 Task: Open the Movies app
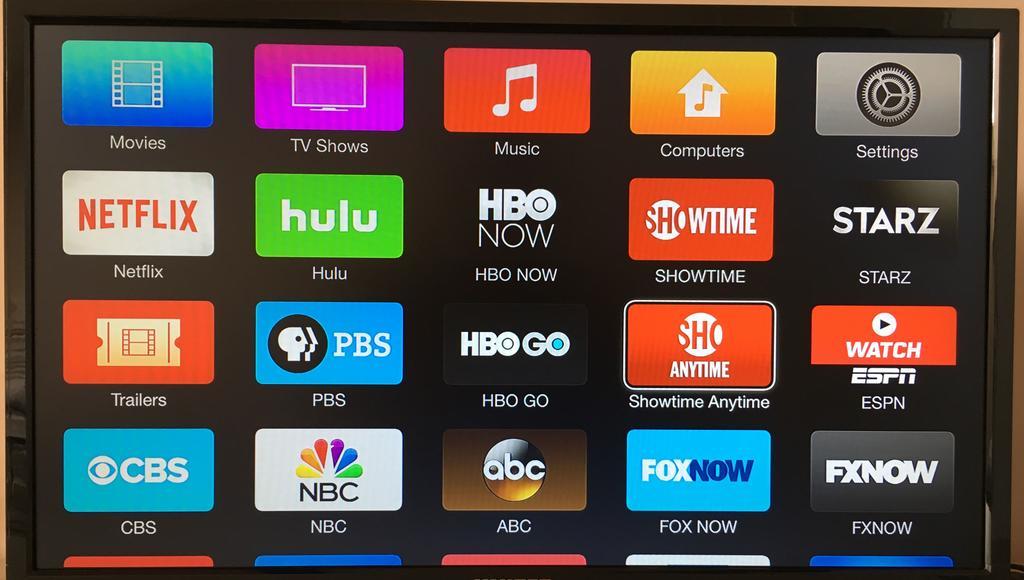click(x=137, y=84)
